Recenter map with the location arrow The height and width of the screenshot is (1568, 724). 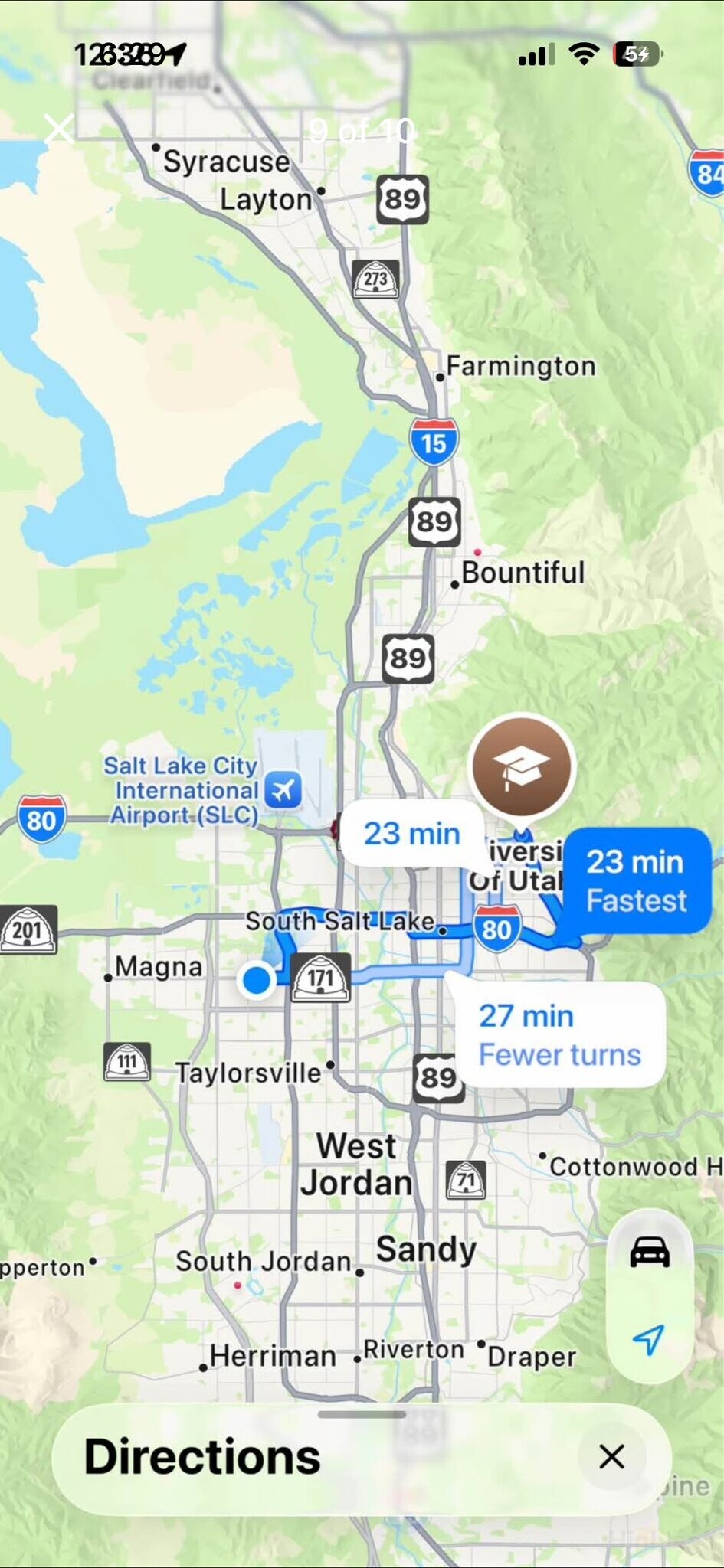pos(648,1340)
